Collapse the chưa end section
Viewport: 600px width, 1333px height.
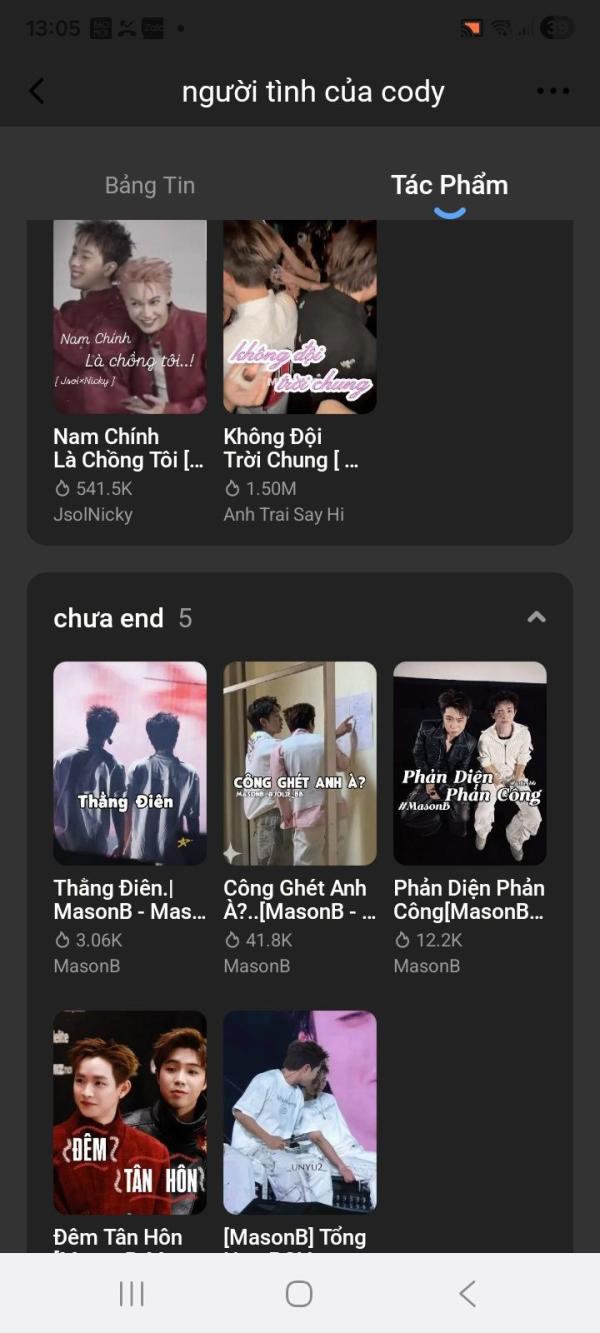coord(537,617)
